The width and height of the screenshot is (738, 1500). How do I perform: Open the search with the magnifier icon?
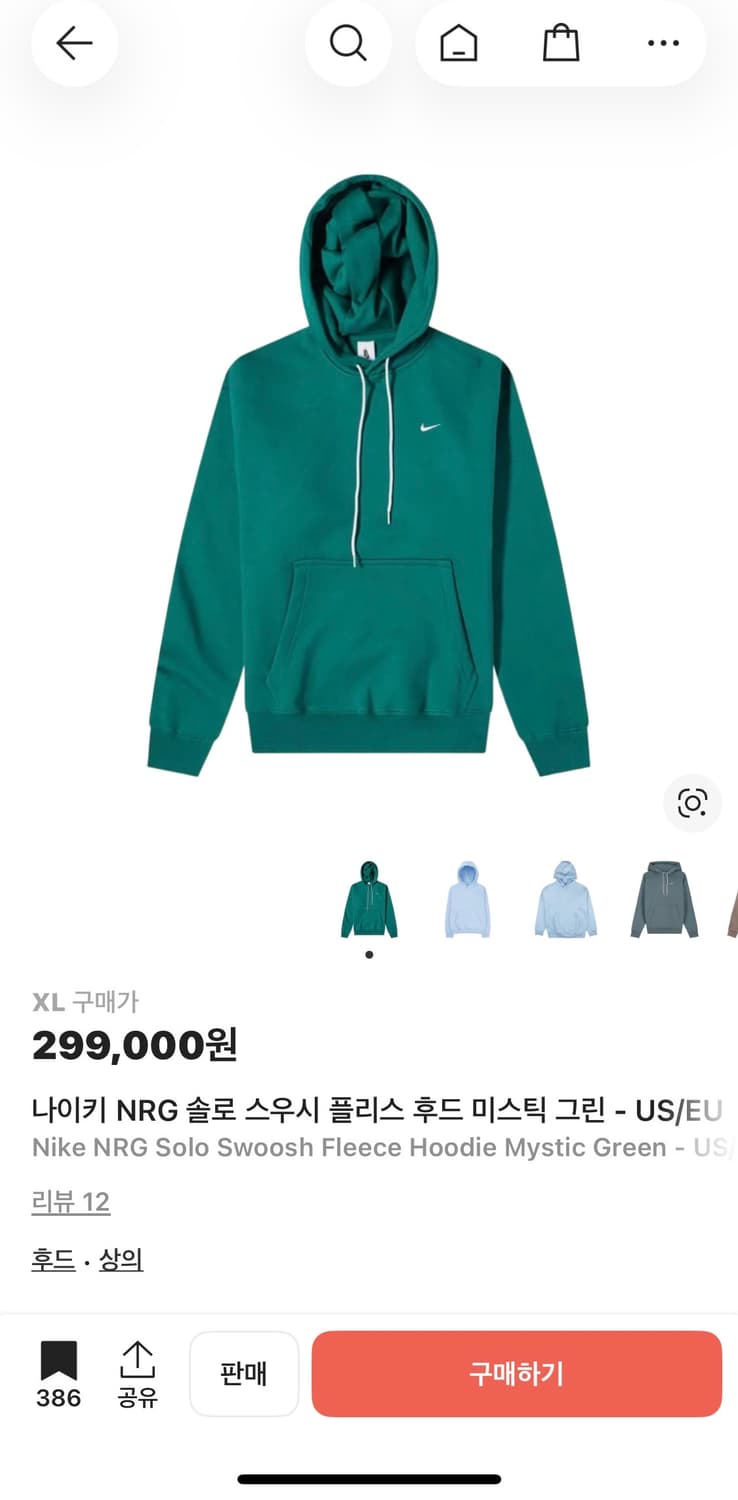[347, 43]
